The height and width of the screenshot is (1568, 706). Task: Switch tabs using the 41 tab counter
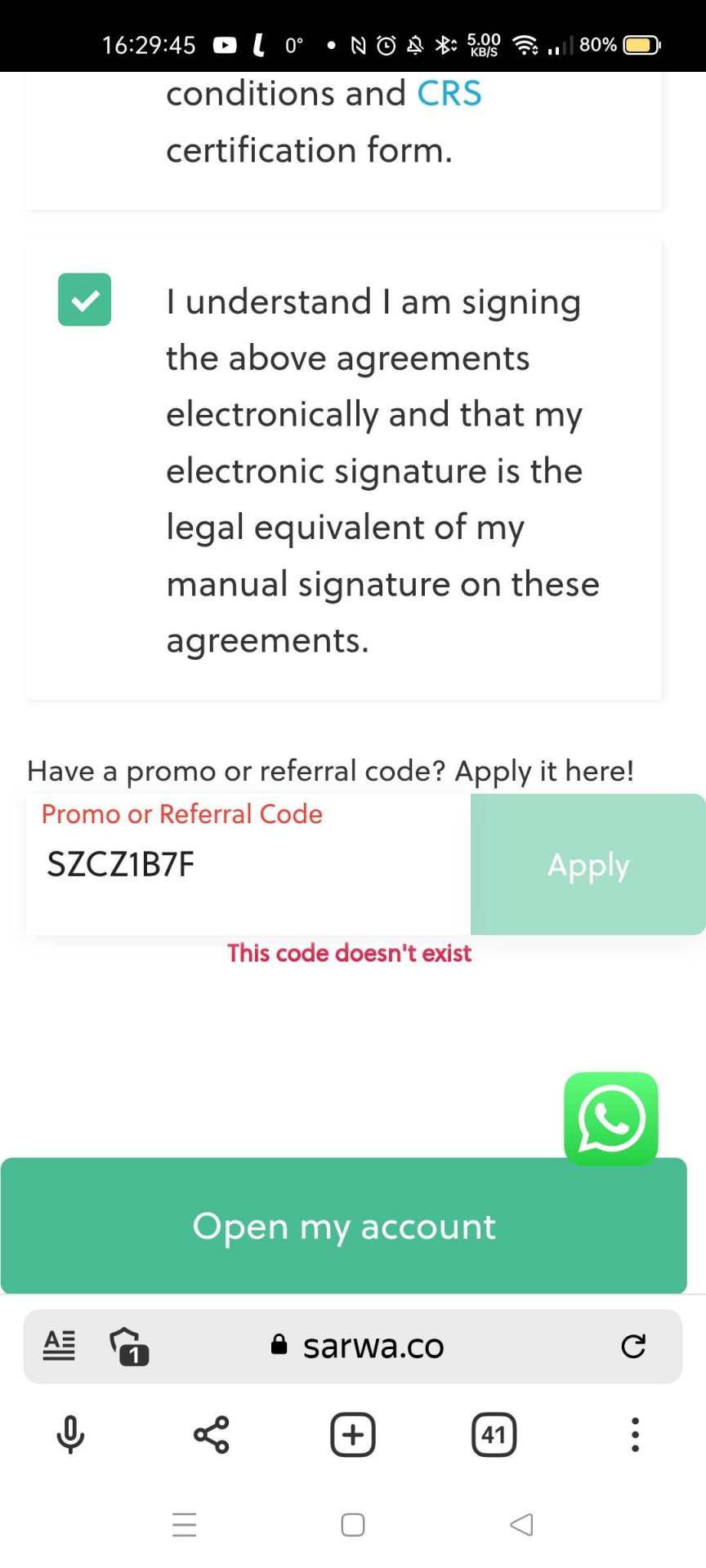492,1435
